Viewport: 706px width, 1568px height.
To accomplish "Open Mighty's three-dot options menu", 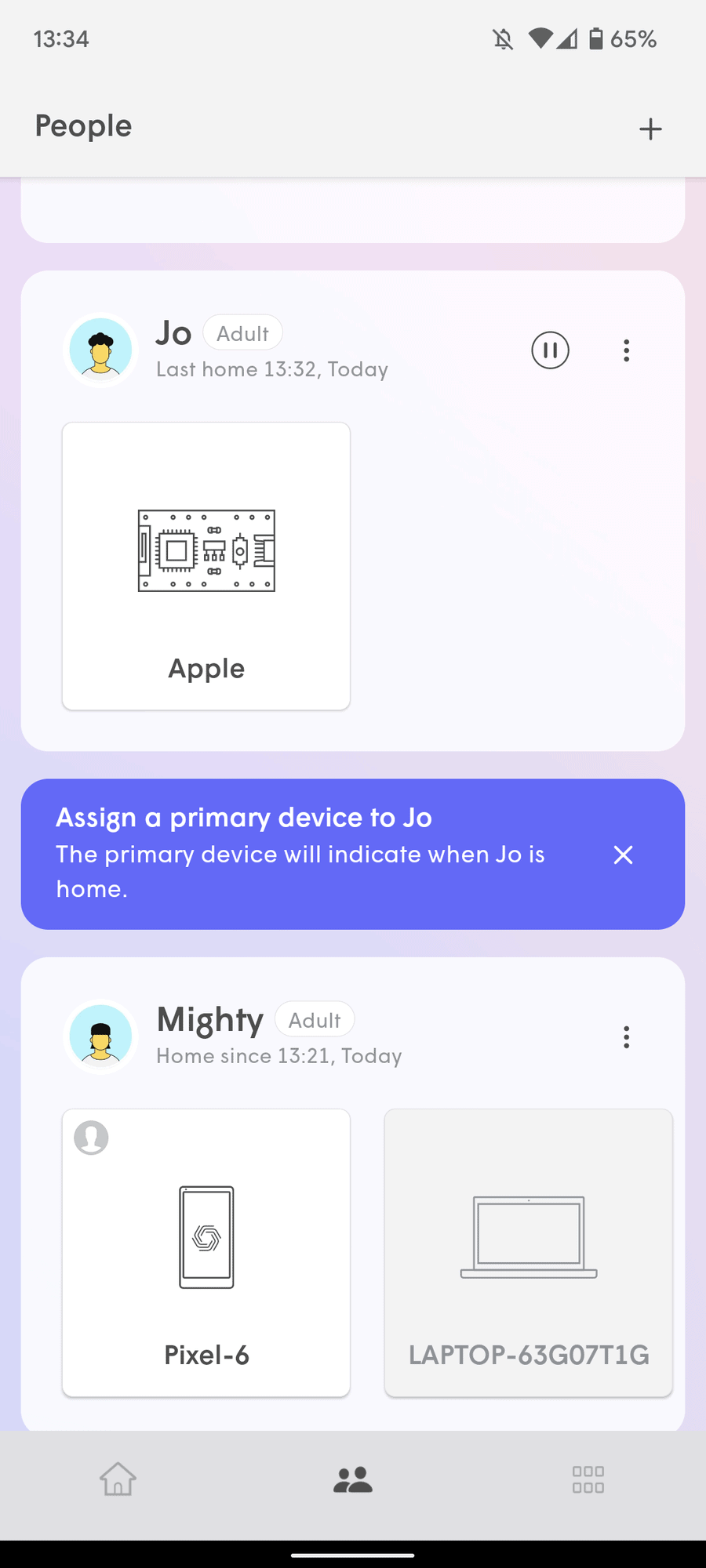I will [x=626, y=1037].
